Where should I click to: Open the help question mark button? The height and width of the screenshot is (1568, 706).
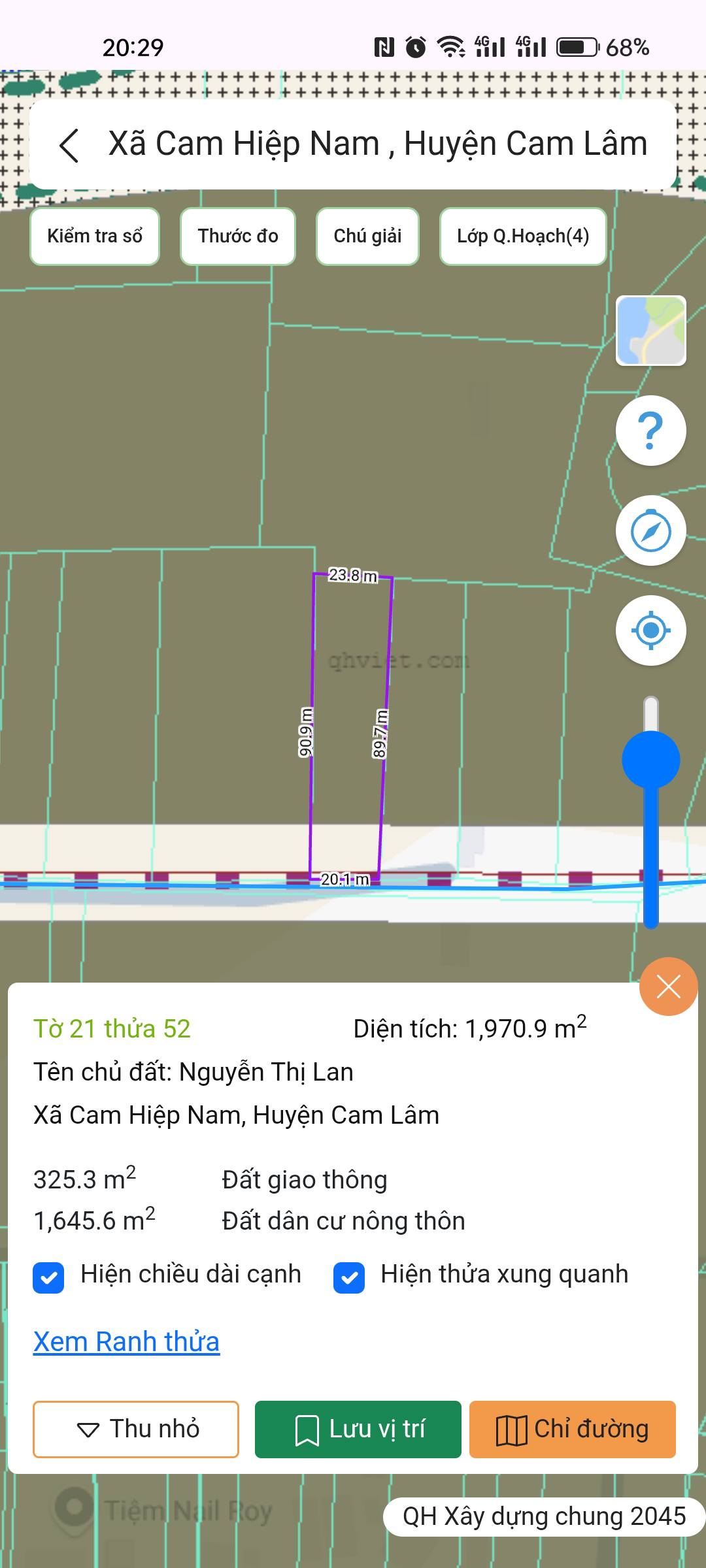click(651, 431)
